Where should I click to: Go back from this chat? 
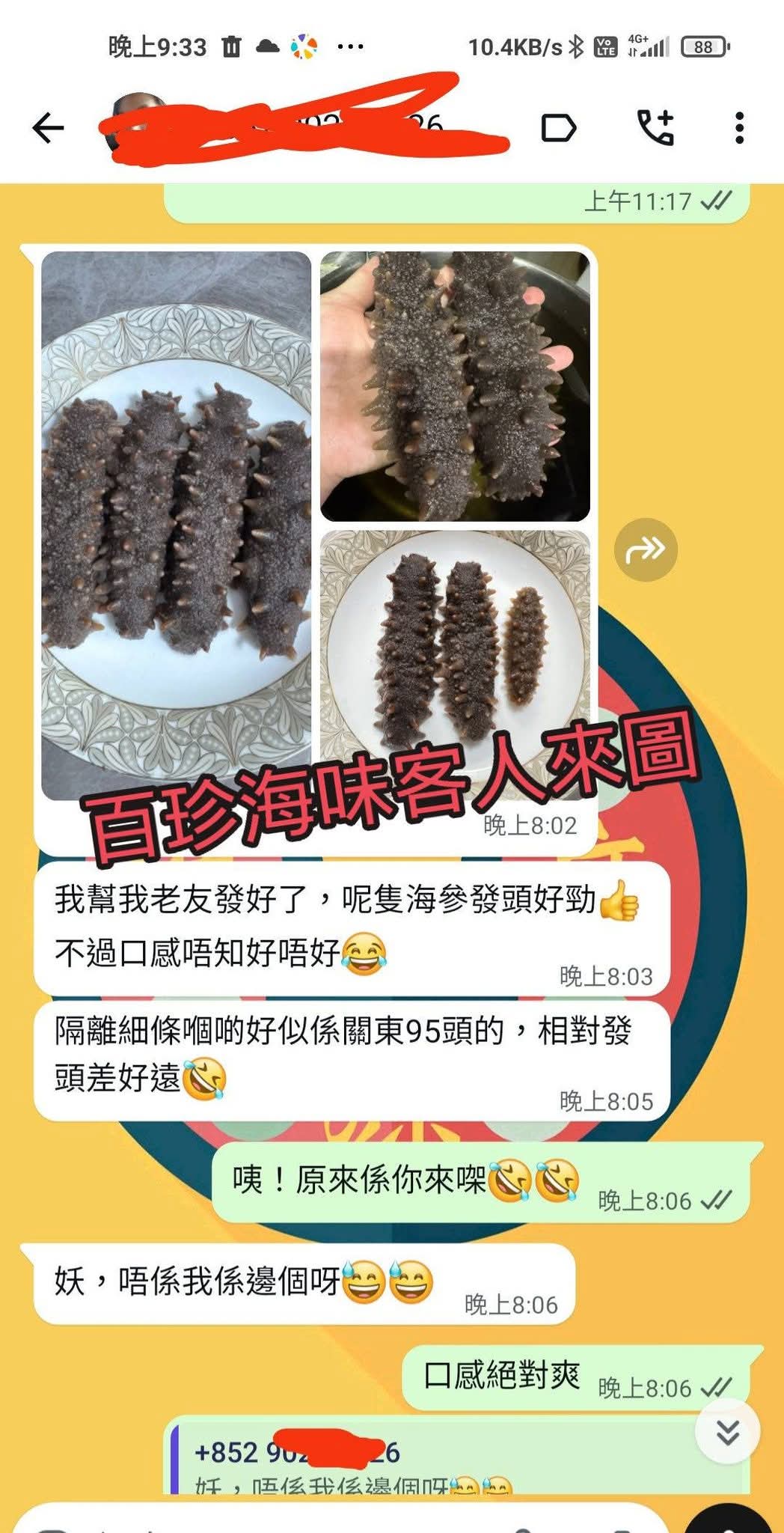click(x=49, y=128)
